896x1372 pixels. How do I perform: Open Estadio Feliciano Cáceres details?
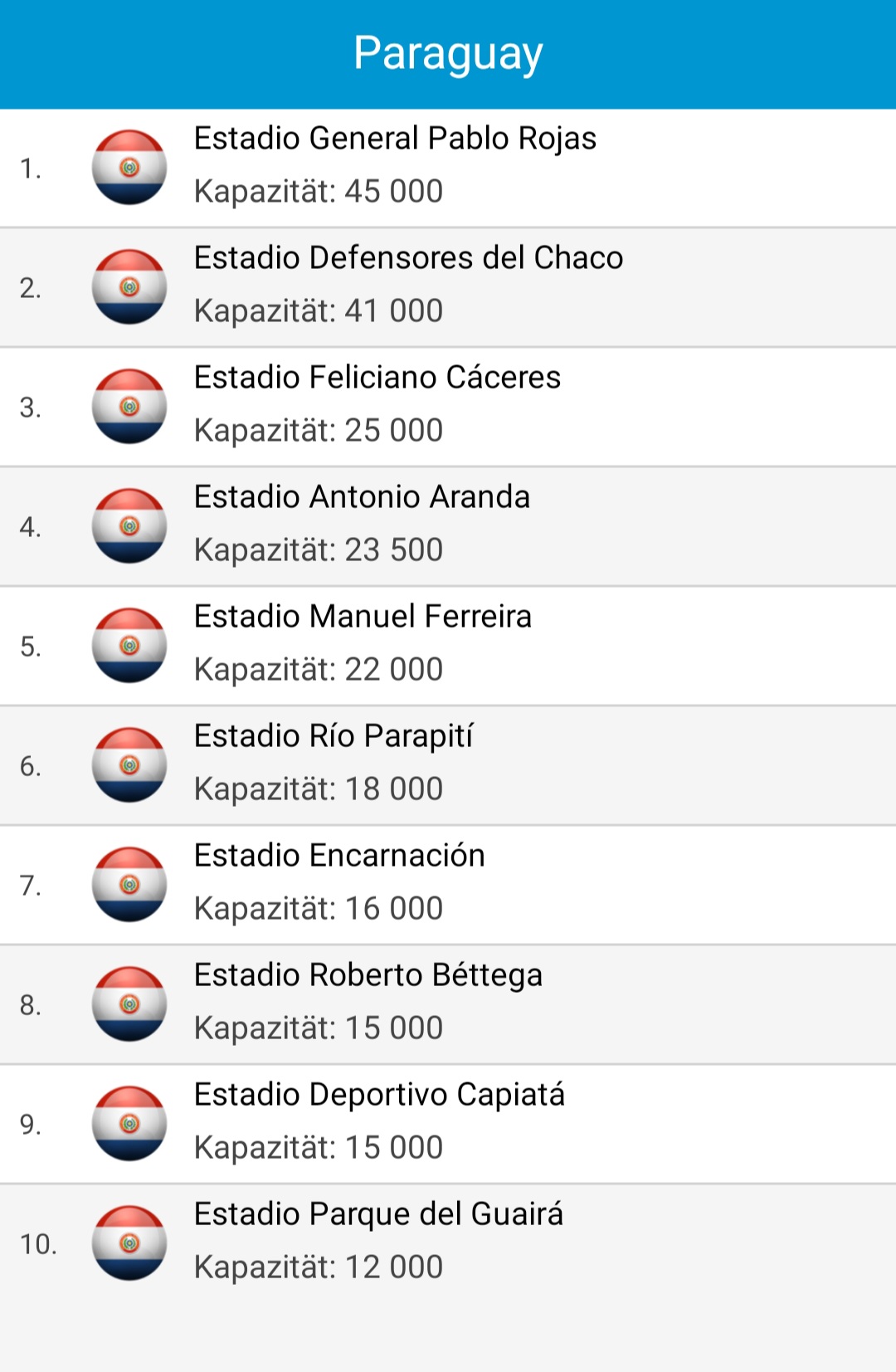click(448, 407)
